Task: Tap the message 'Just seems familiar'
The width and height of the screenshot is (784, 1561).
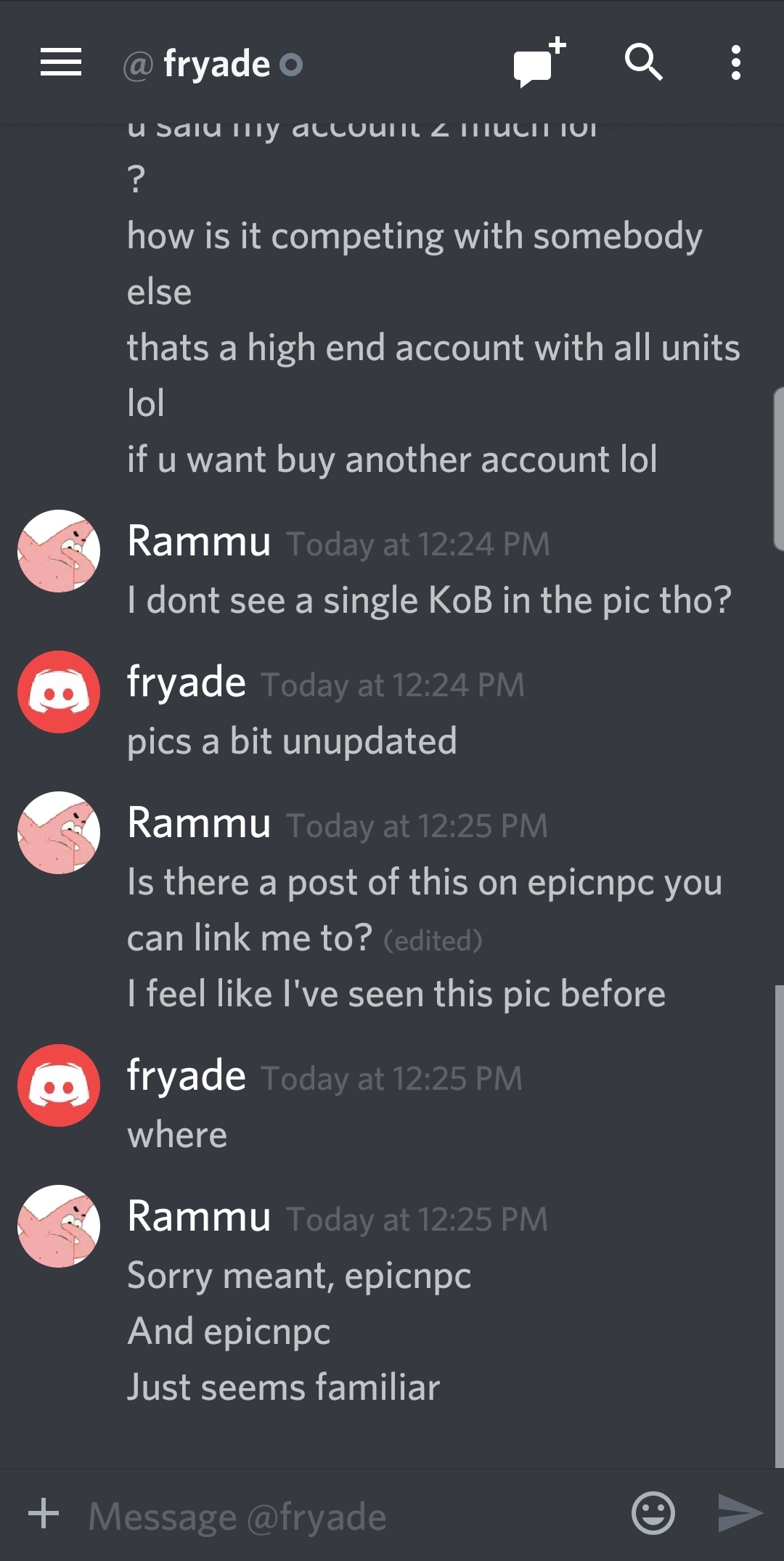Action: click(x=283, y=1387)
